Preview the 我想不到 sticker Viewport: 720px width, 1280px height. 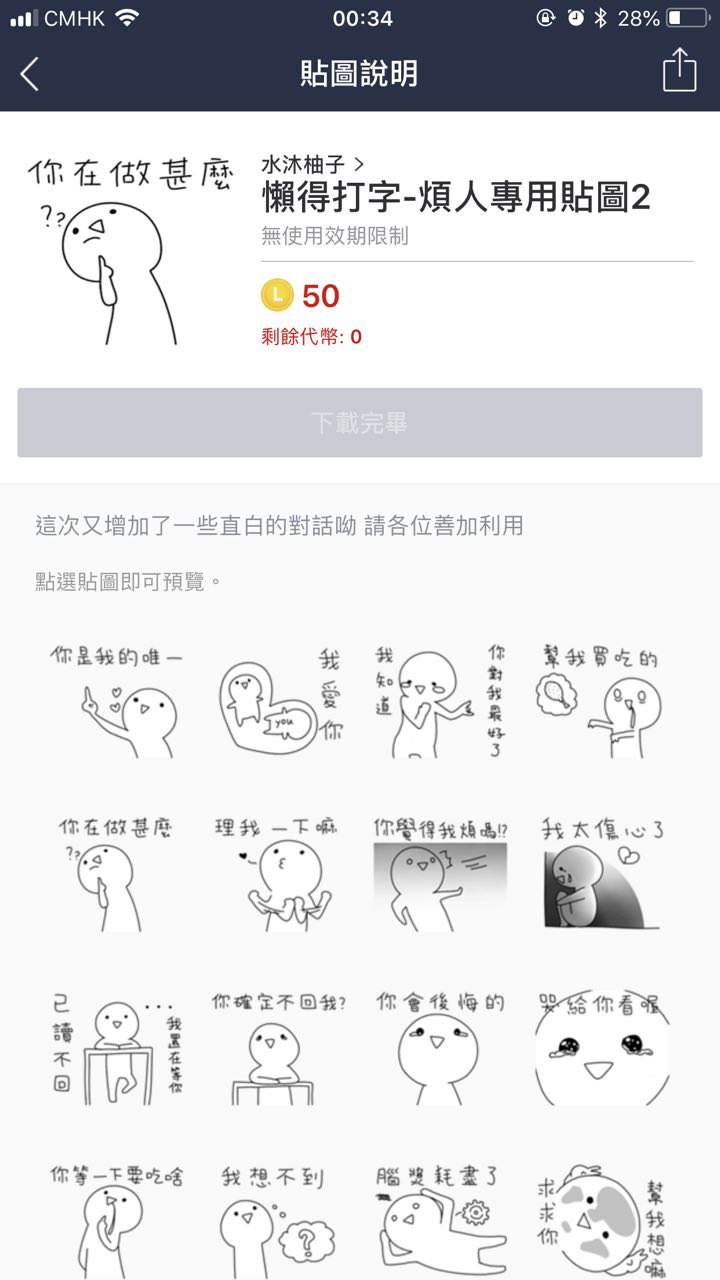[279, 1218]
